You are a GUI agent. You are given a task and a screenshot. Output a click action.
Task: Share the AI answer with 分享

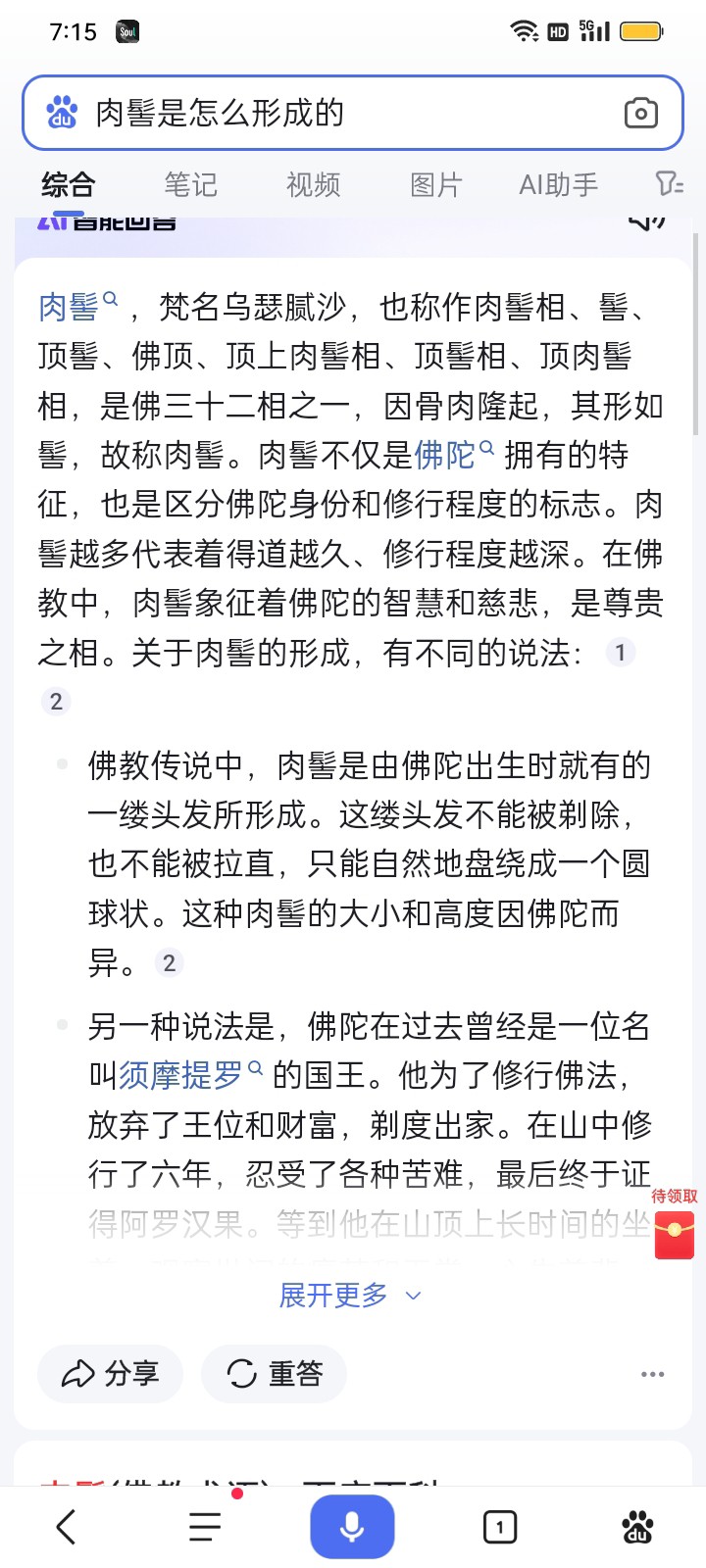(x=111, y=1374)
